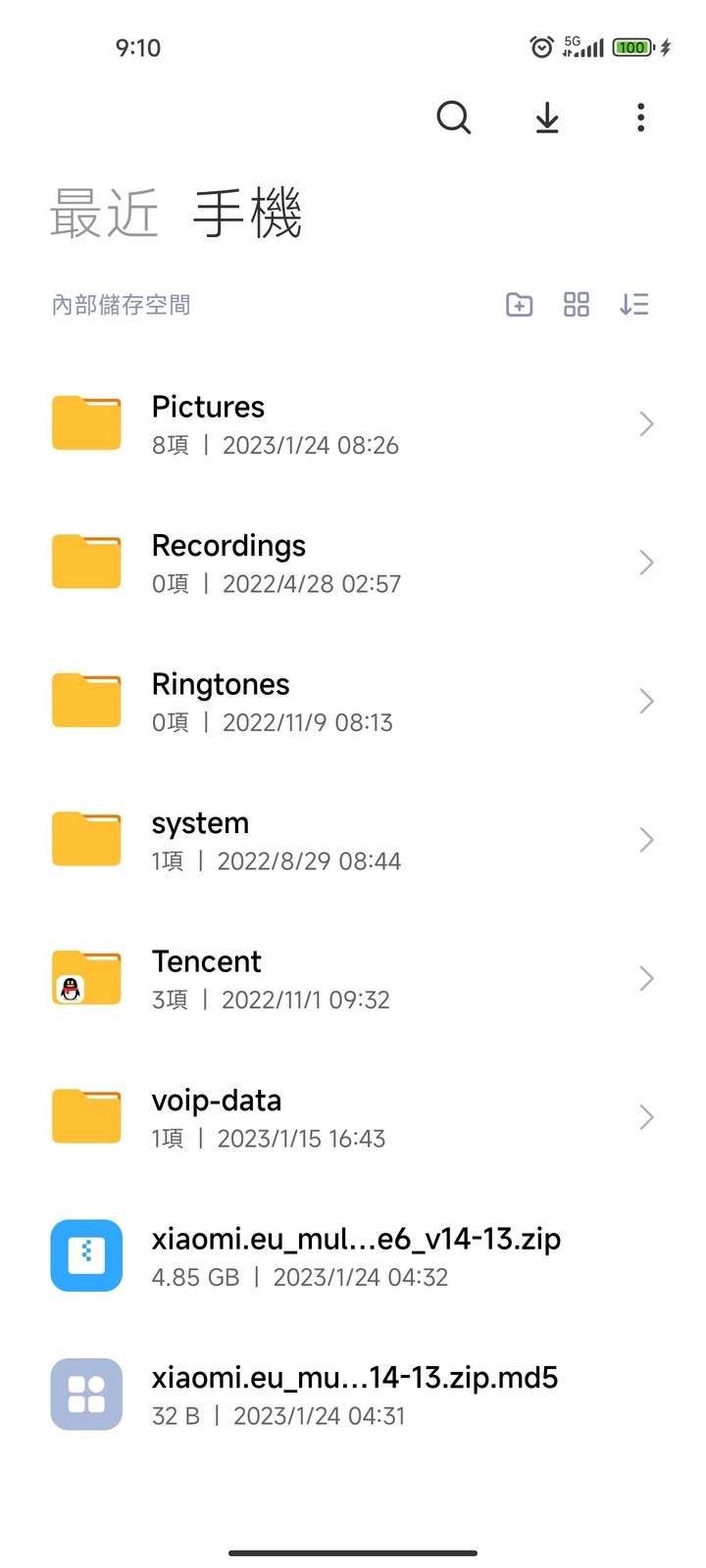Open the Ringtones folder

tap(353, 702)
